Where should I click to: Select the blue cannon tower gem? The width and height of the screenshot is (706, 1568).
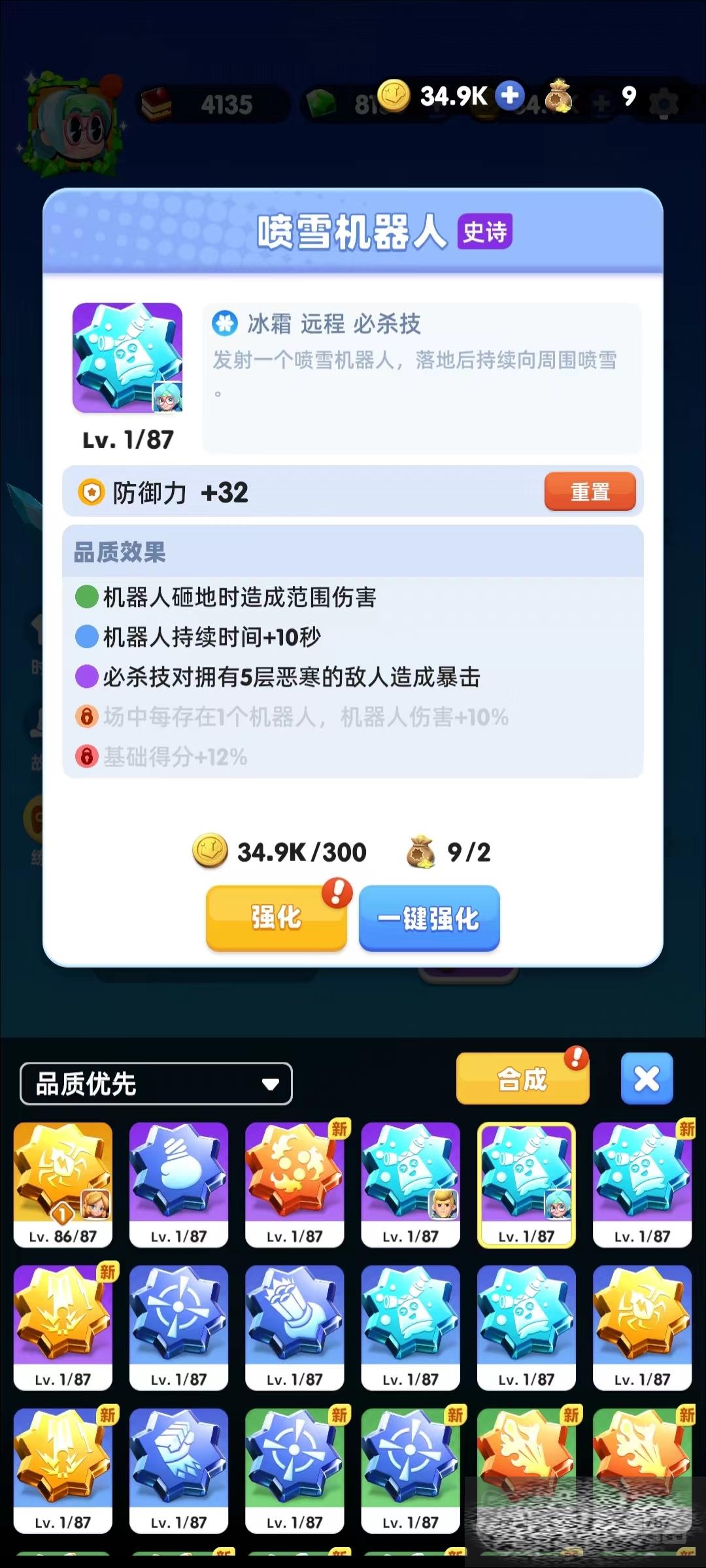(294, 1326)
